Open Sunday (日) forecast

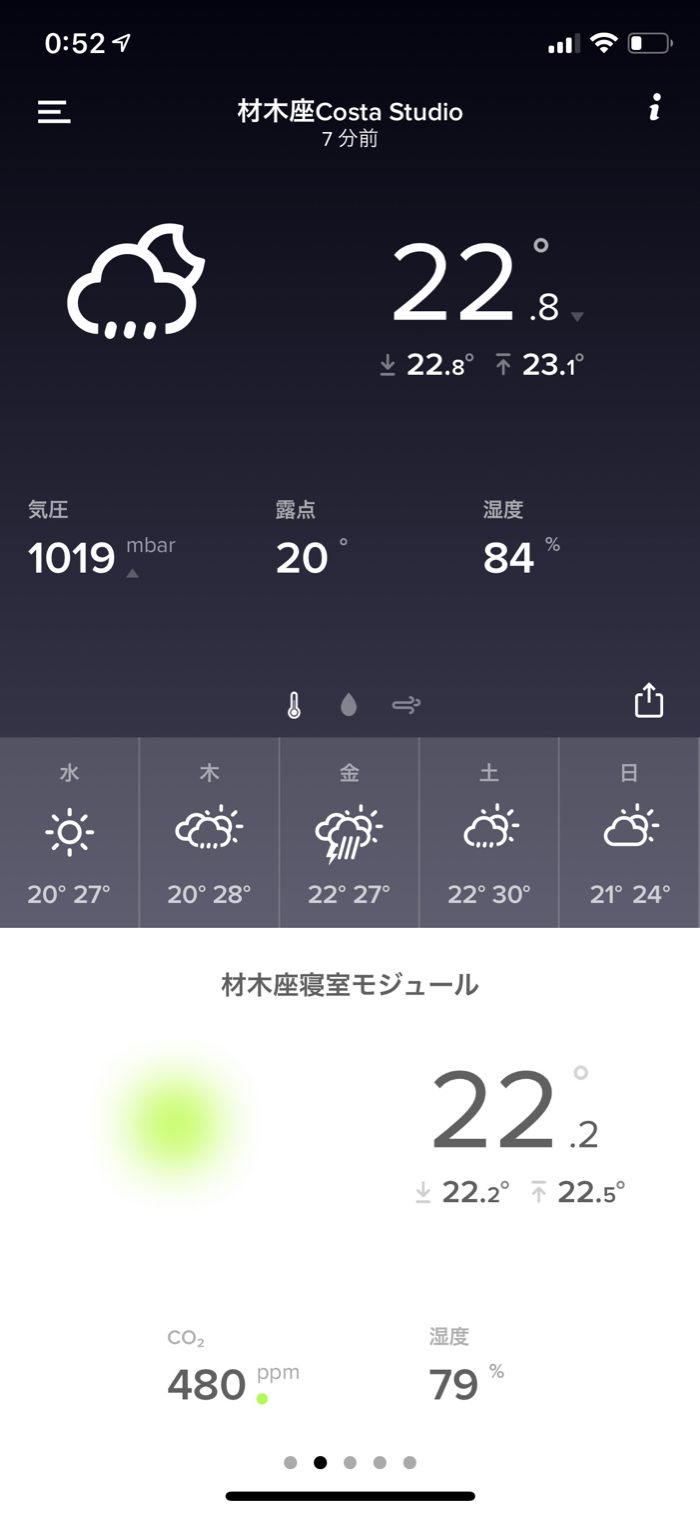click(630, 832)
